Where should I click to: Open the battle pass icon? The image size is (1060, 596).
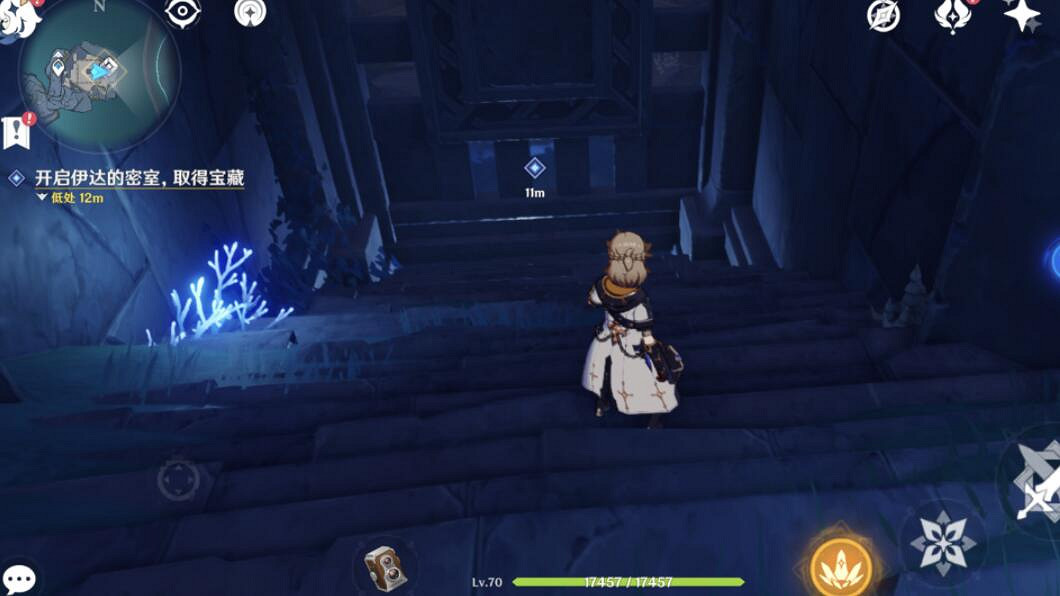click(x=951, y=14)
